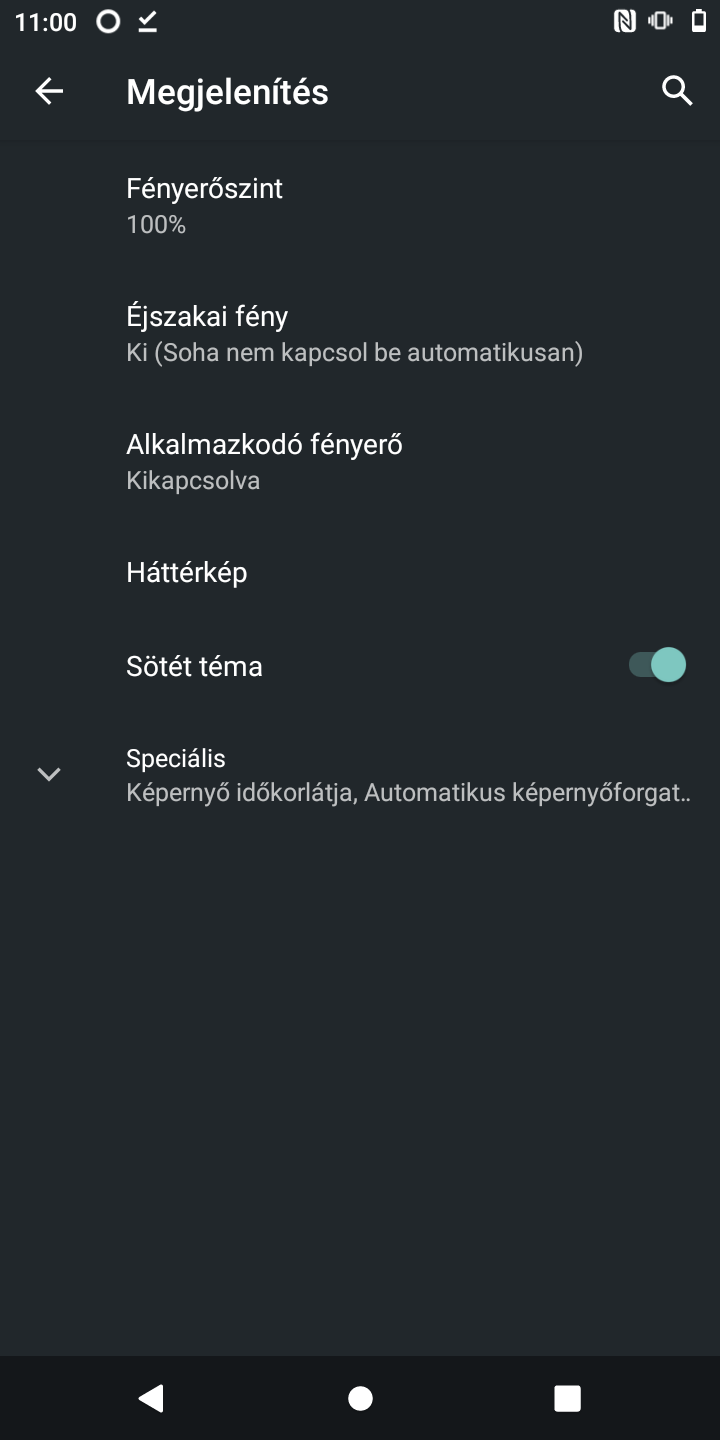Open Alkalmazkodó fényerő option
The width and height of the screenshot is (720, 1440).
pos(360,461)
